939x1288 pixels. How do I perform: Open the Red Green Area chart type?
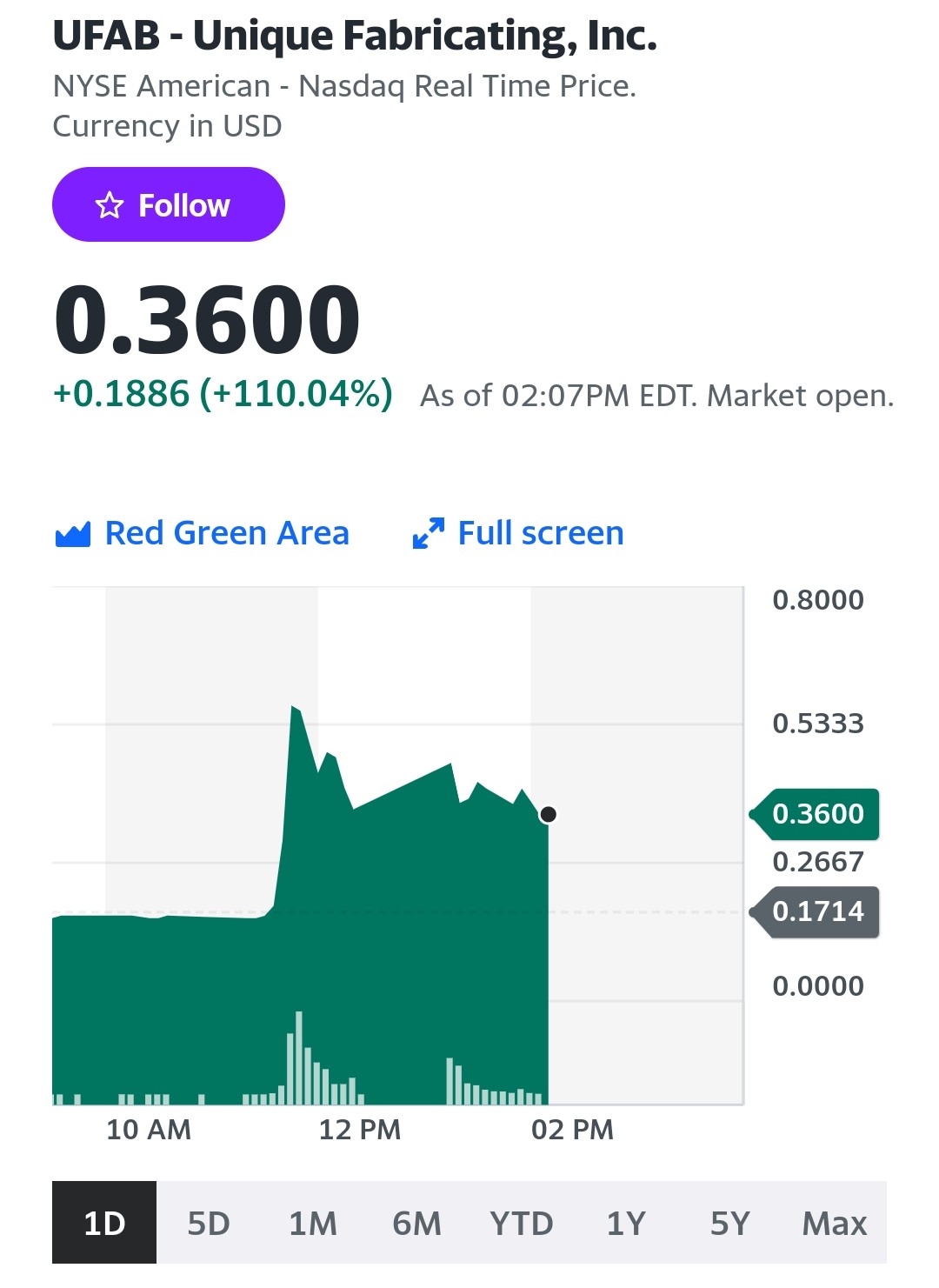pos(202,533)
